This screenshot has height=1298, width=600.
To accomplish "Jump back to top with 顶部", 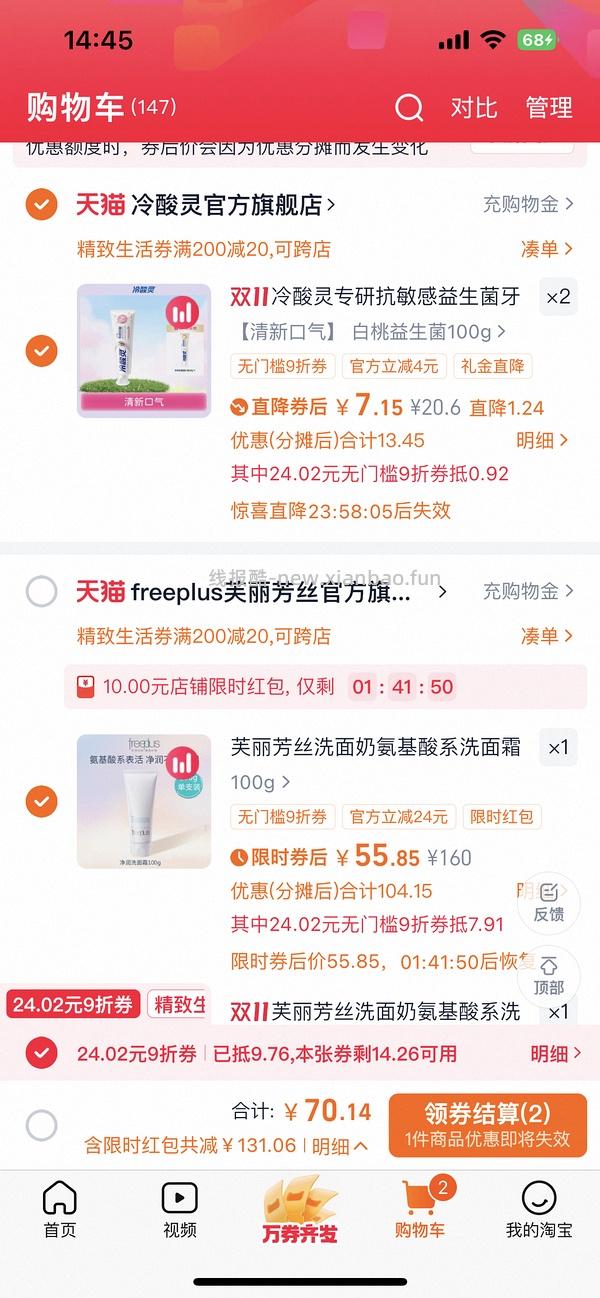I will click(x=548, y=973).
